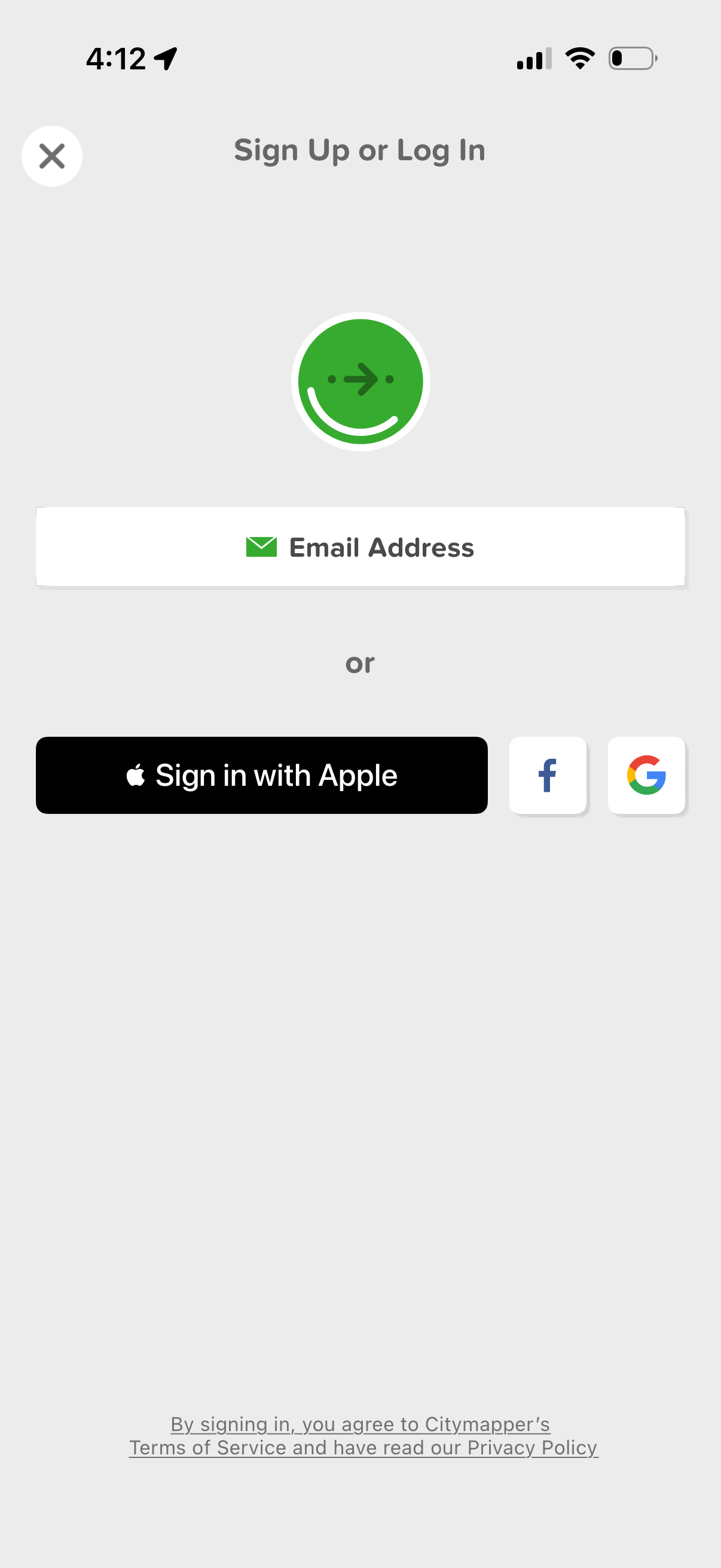Dismiss the sign-in screen with the X
This screenshot has width=721, height=1568.
tap(51, 156)
